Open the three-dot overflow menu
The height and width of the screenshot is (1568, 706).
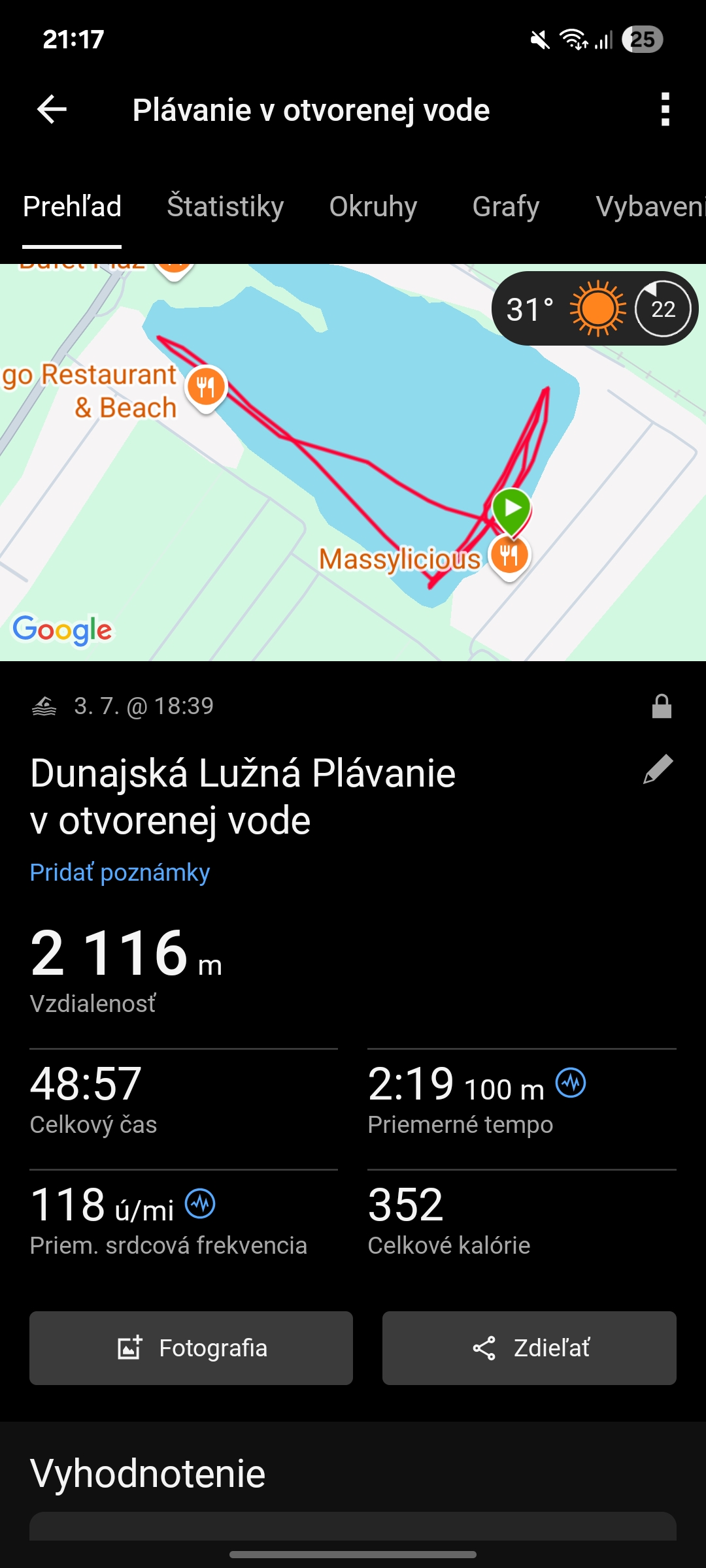[665, 109]
